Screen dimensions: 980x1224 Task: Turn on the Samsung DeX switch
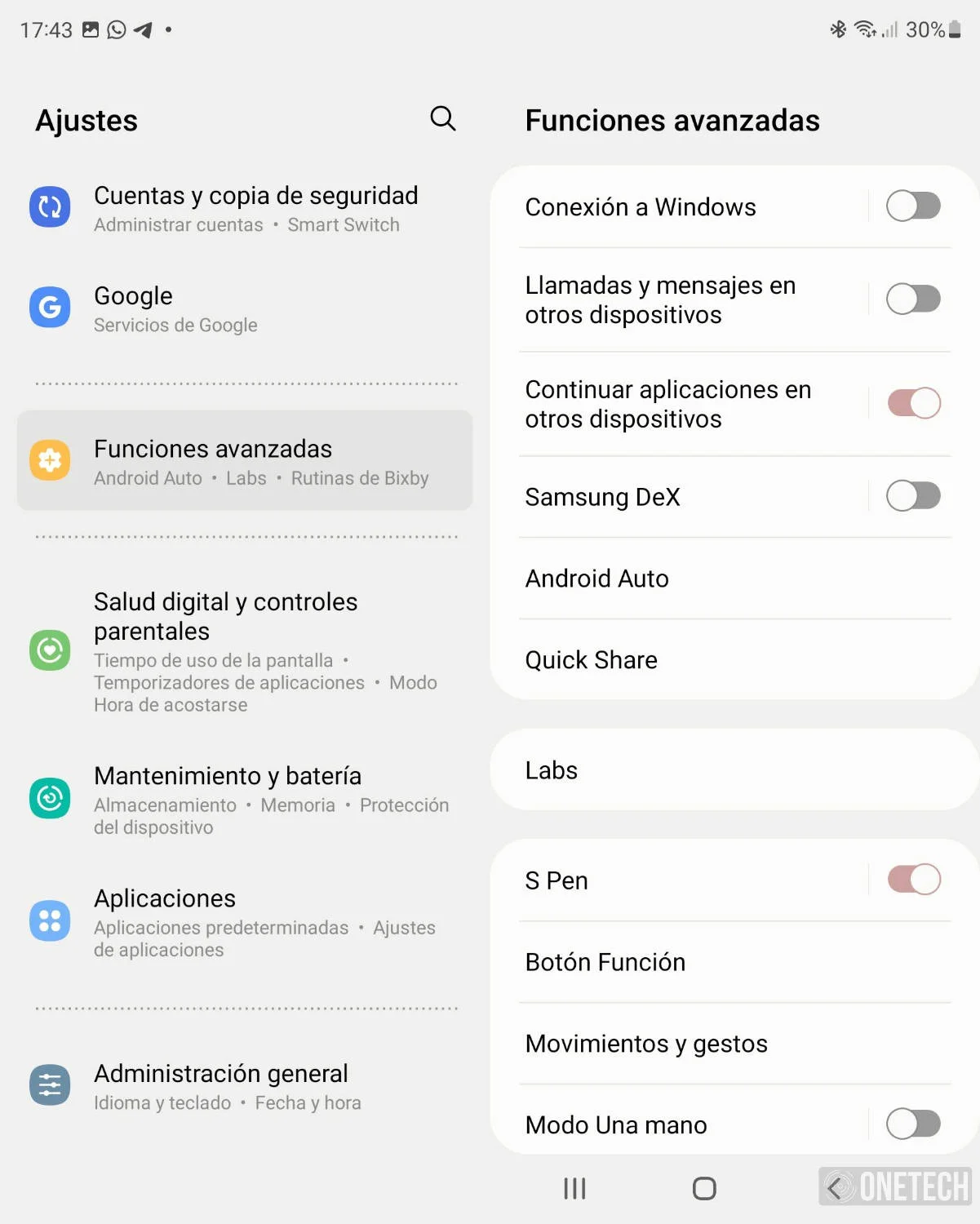coord(913,495)
